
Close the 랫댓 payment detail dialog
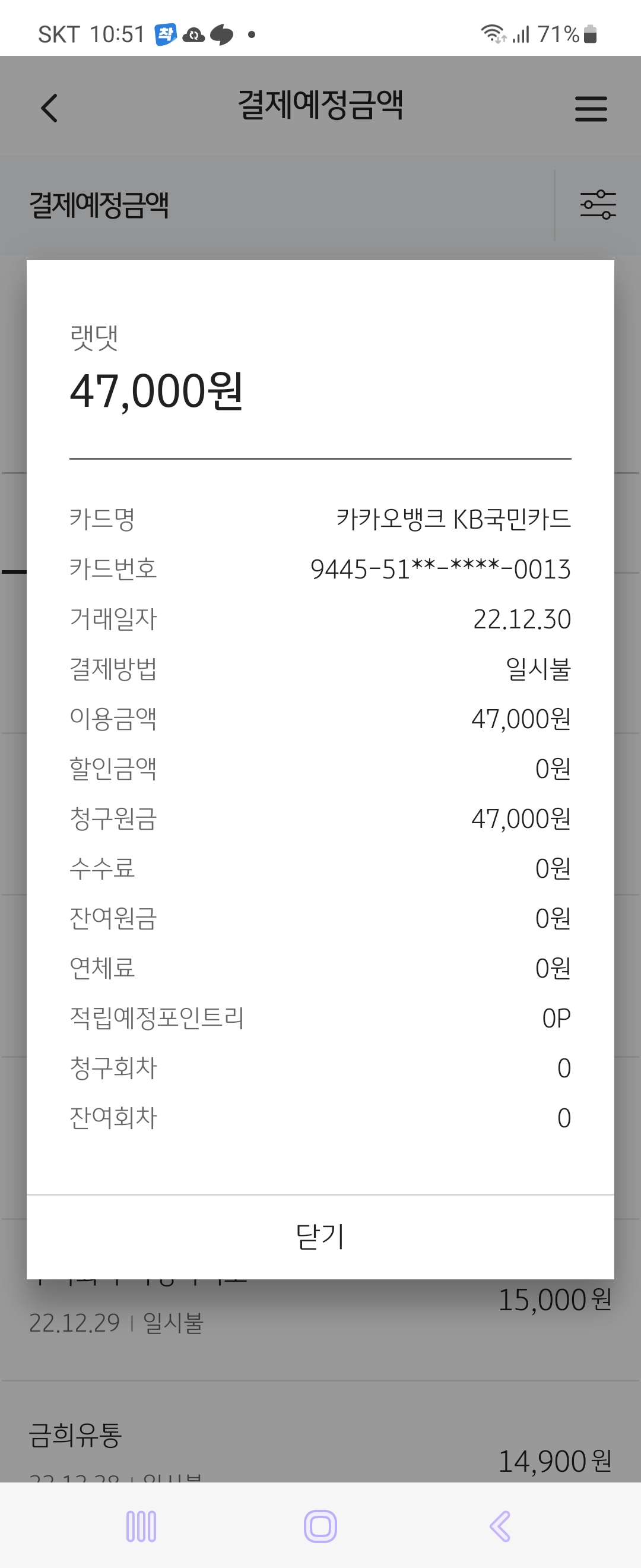pyautogui.click(x=320, y=1236)
